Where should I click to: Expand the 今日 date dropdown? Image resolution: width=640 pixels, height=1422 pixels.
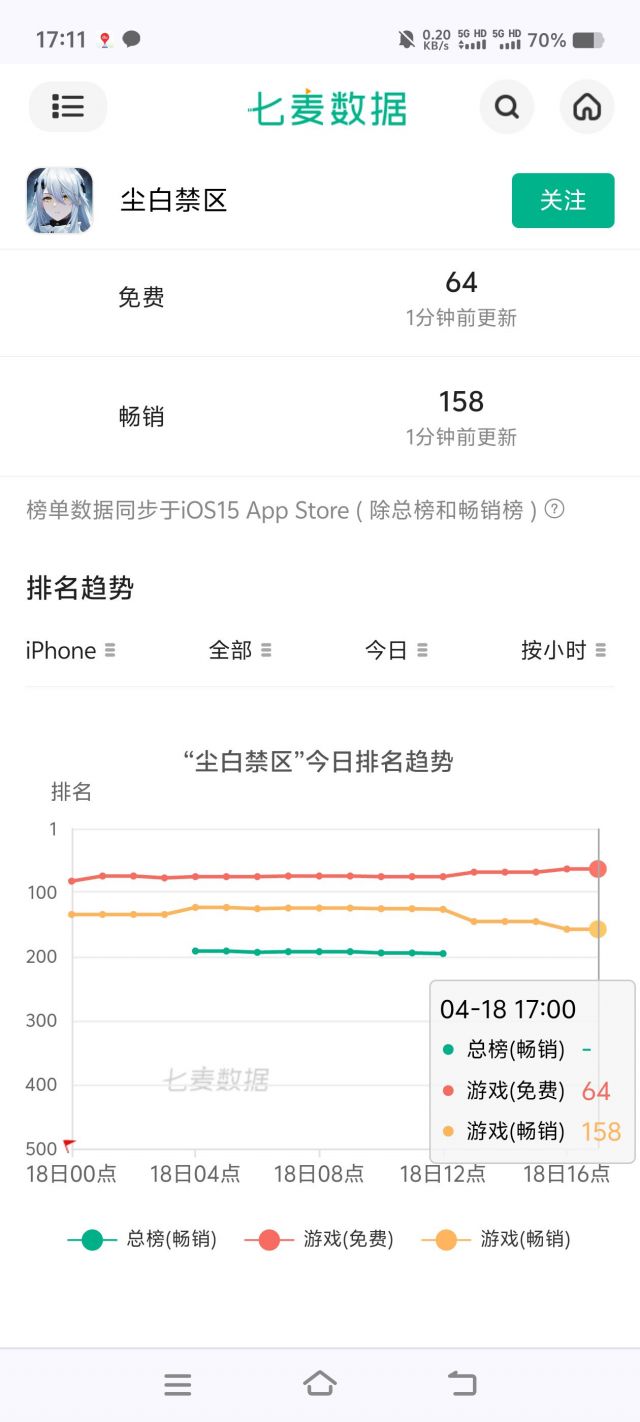pyautogui.click(x=396, y=650)
